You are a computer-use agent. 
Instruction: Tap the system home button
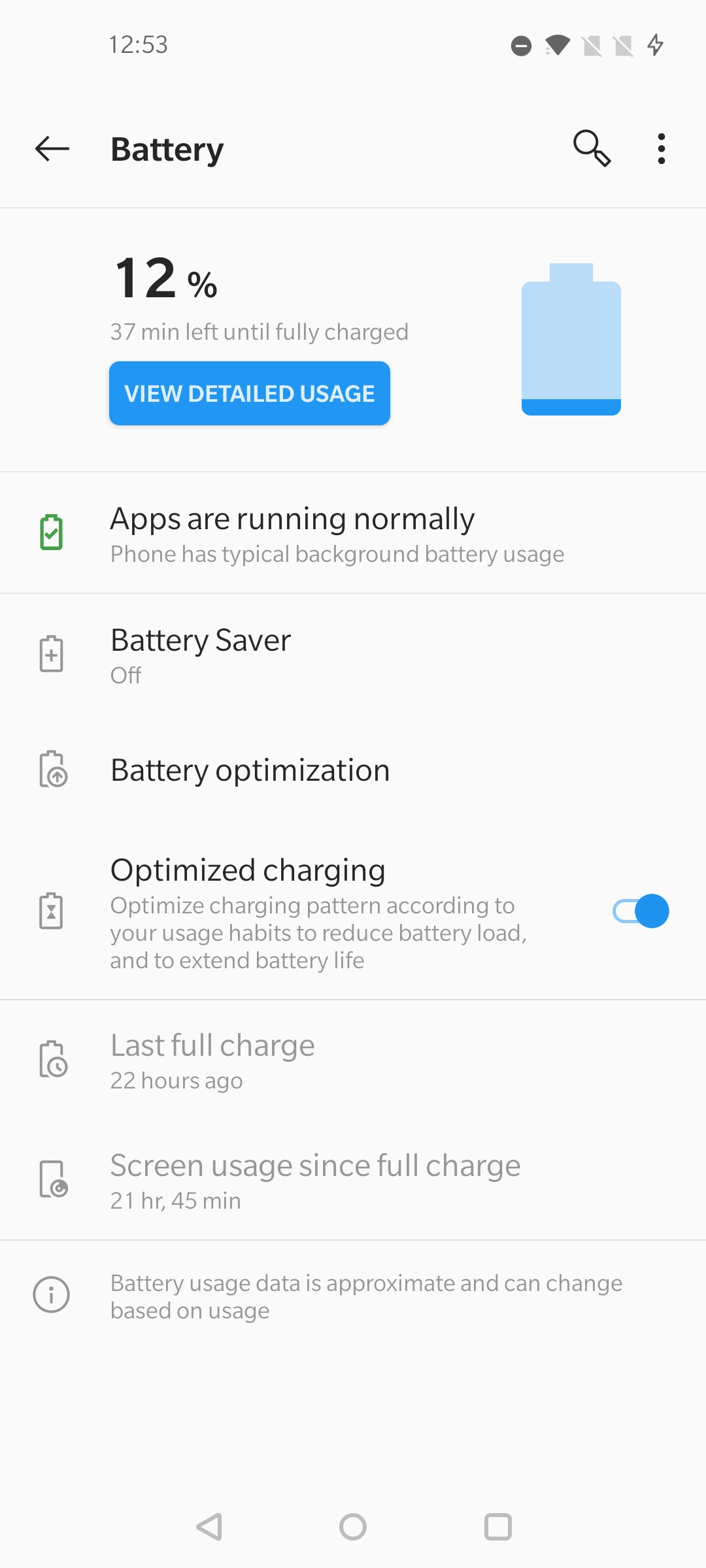click(x=353, y=1527)
